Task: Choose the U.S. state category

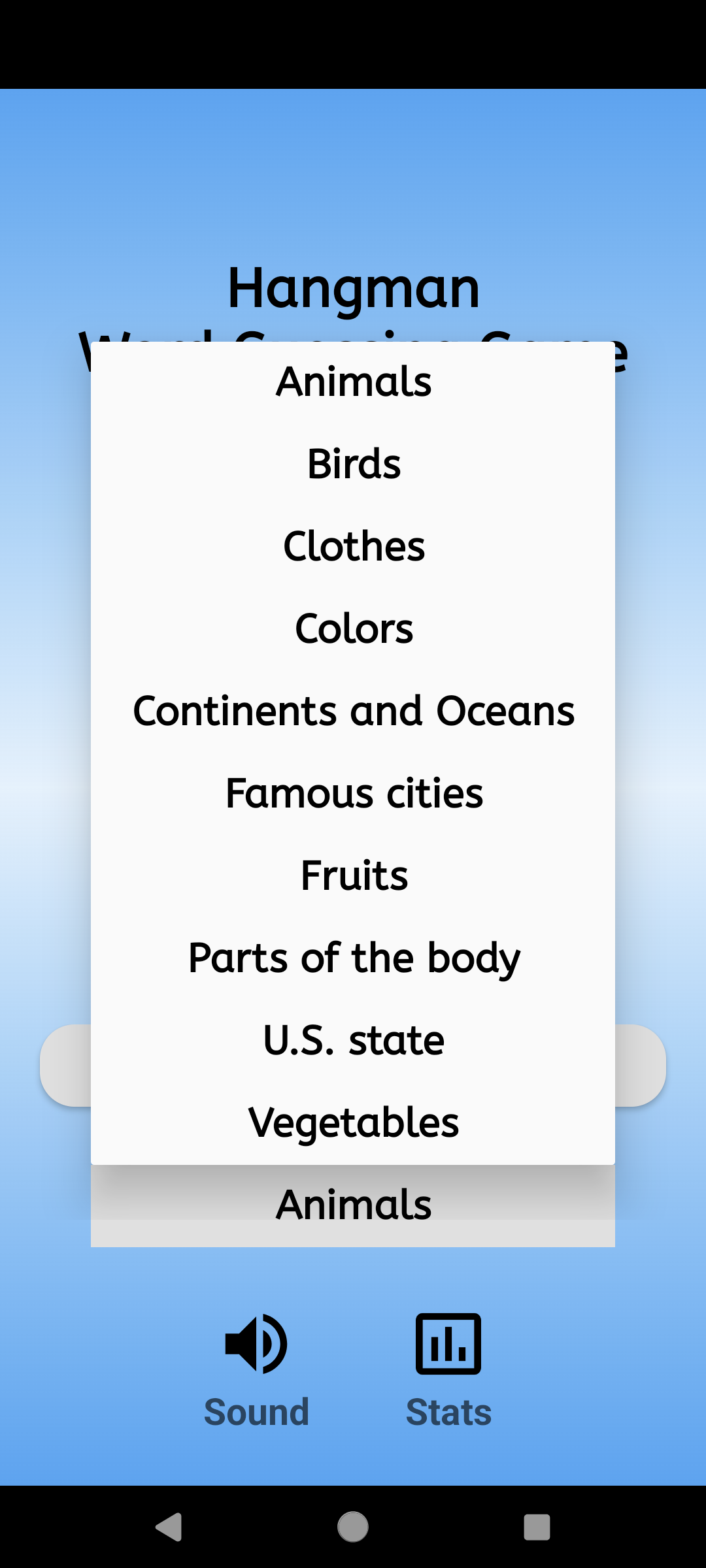Action: point(353,1040)
